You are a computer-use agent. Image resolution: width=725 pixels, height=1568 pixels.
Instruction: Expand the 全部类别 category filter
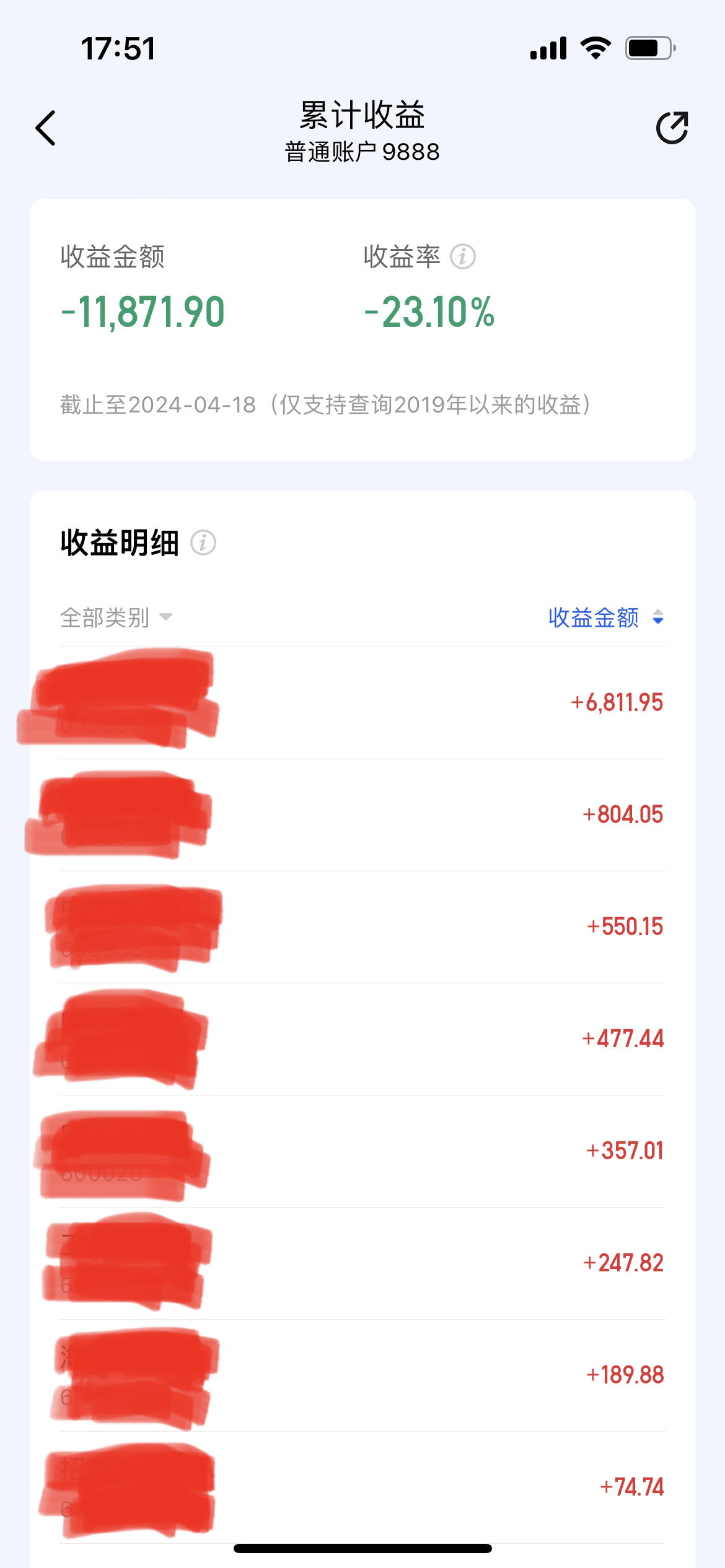[x=116, y=617]
